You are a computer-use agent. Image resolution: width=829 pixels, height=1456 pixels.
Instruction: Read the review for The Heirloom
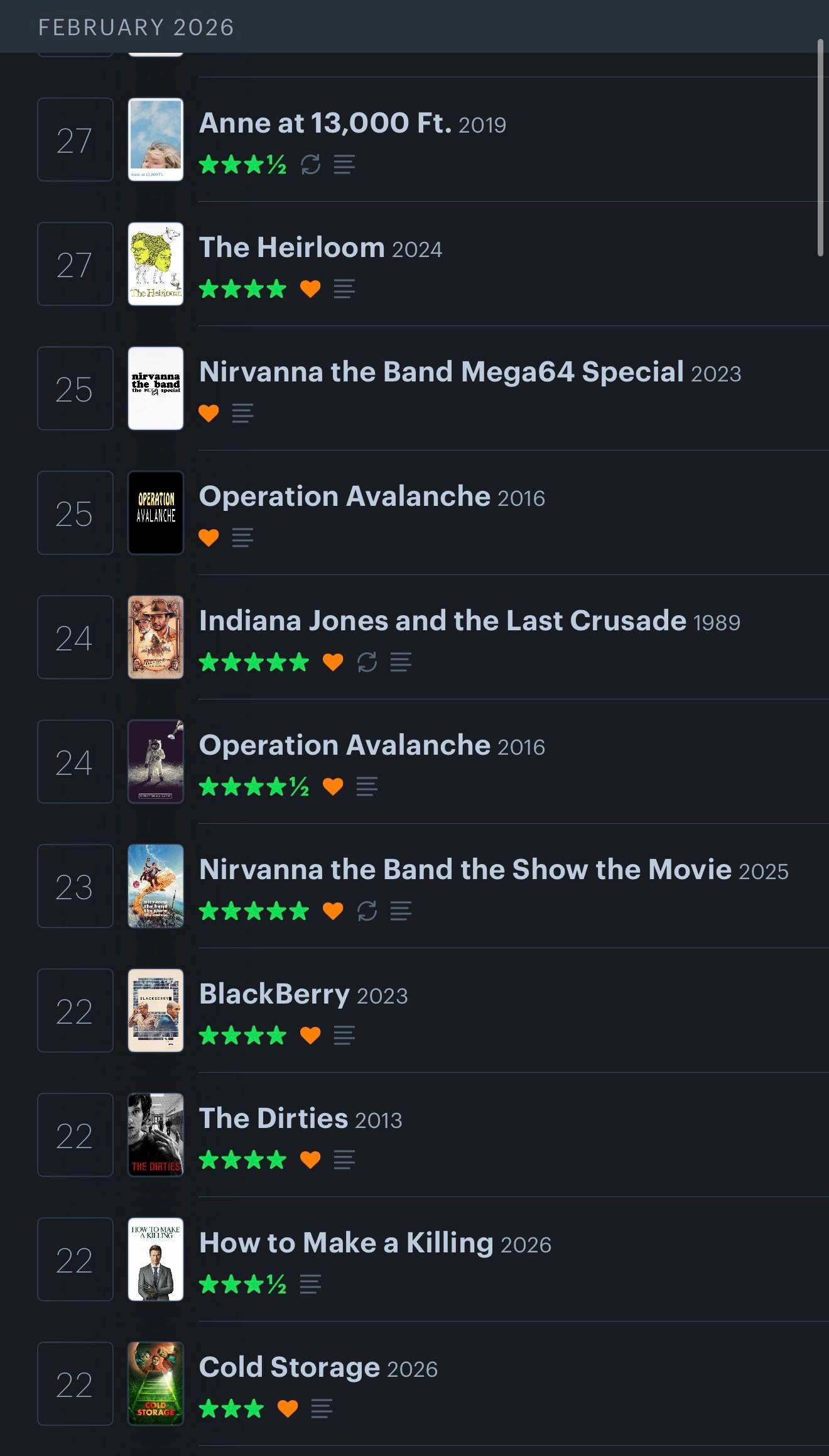pos(344,289)
